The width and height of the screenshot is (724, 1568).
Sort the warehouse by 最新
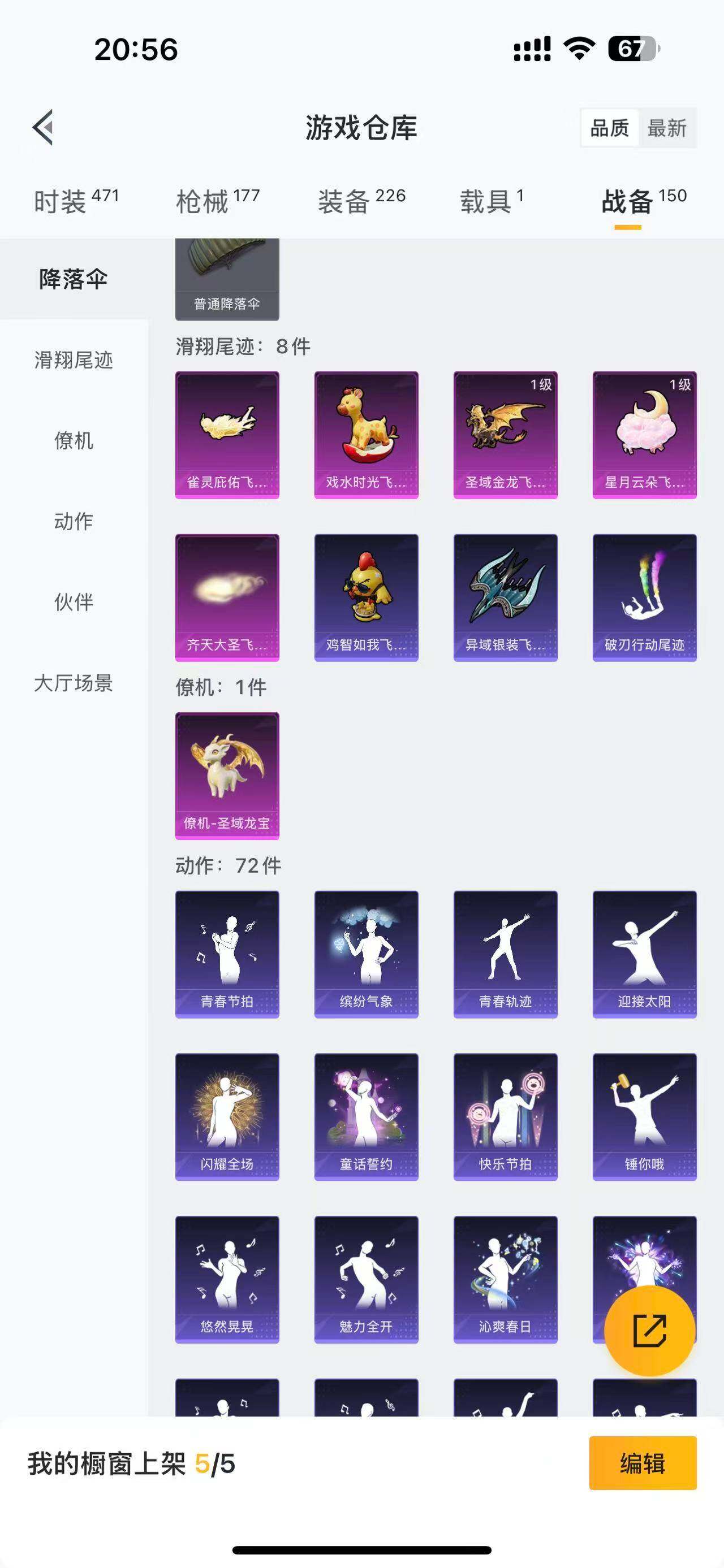[x=667, y=128]
